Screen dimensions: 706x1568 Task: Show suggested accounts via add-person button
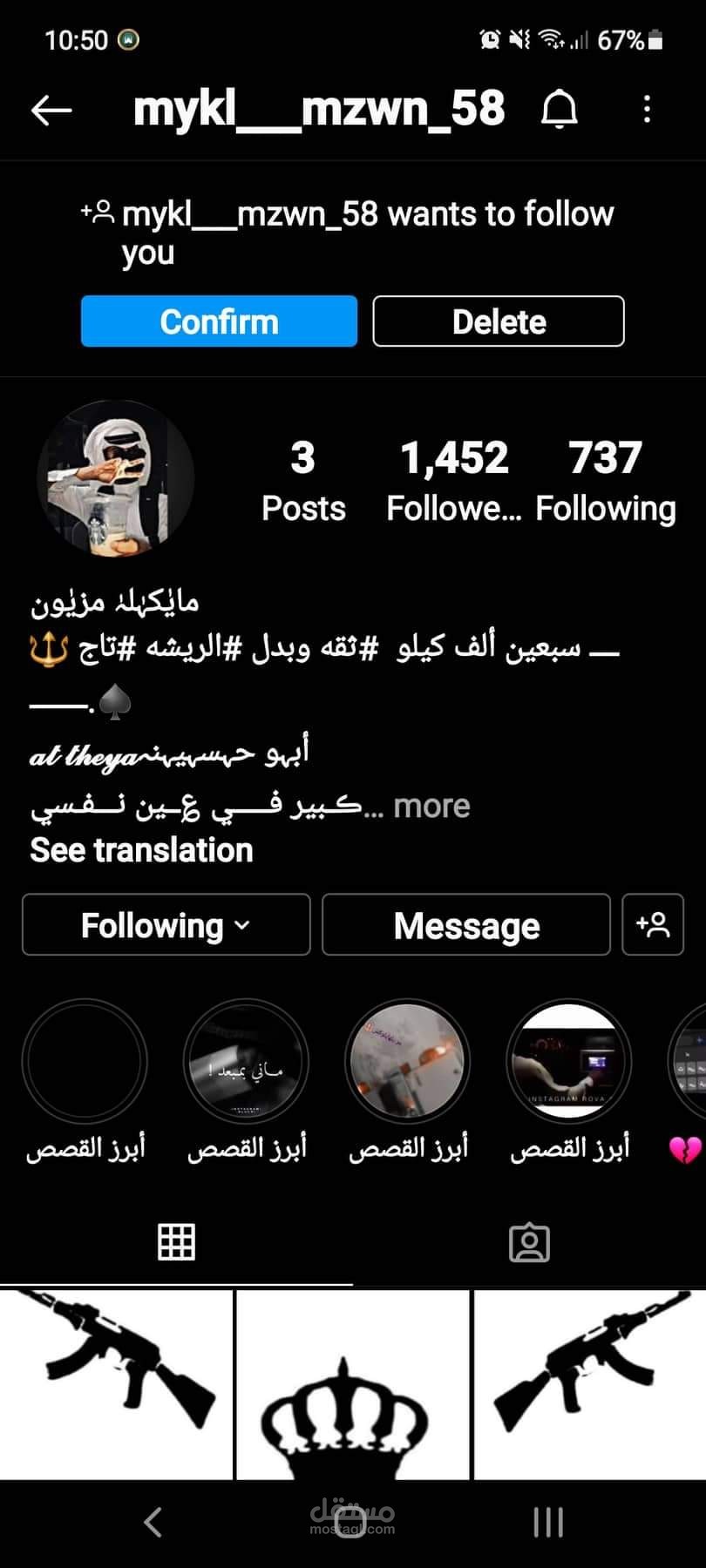(653, 925)
